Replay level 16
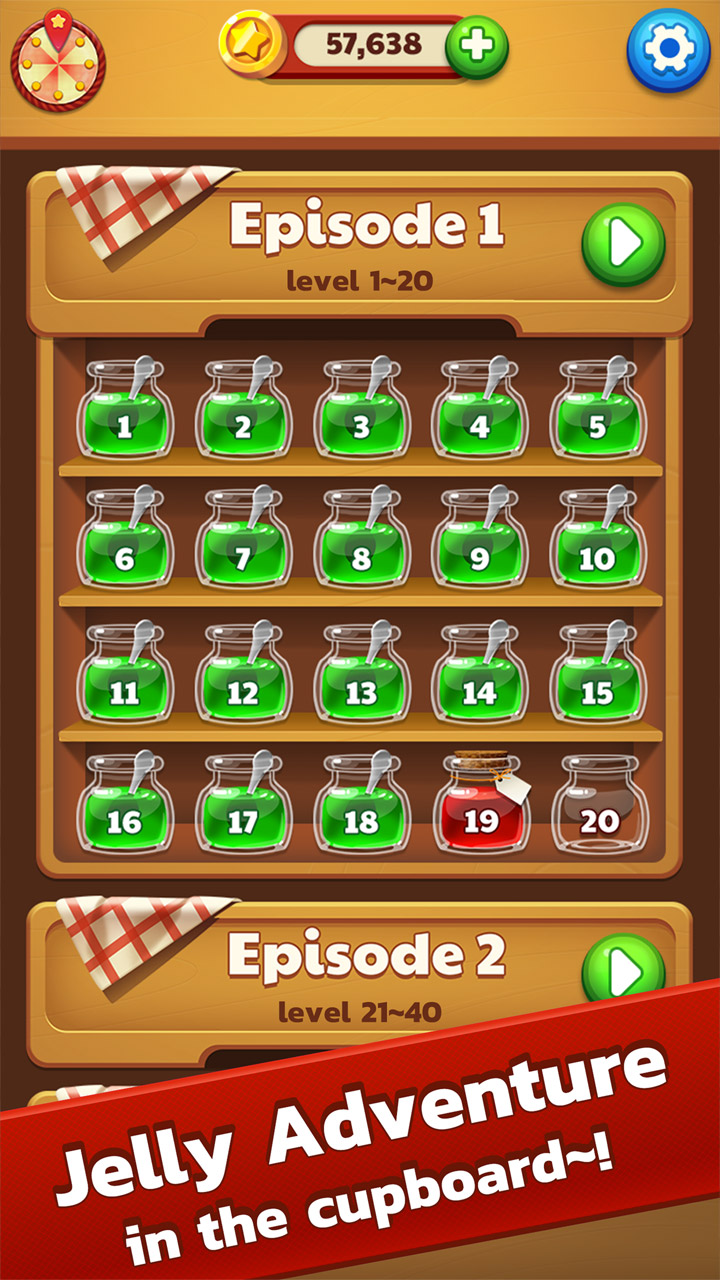The width and height of the screenshot is (720, 1280). coord(125,808)
